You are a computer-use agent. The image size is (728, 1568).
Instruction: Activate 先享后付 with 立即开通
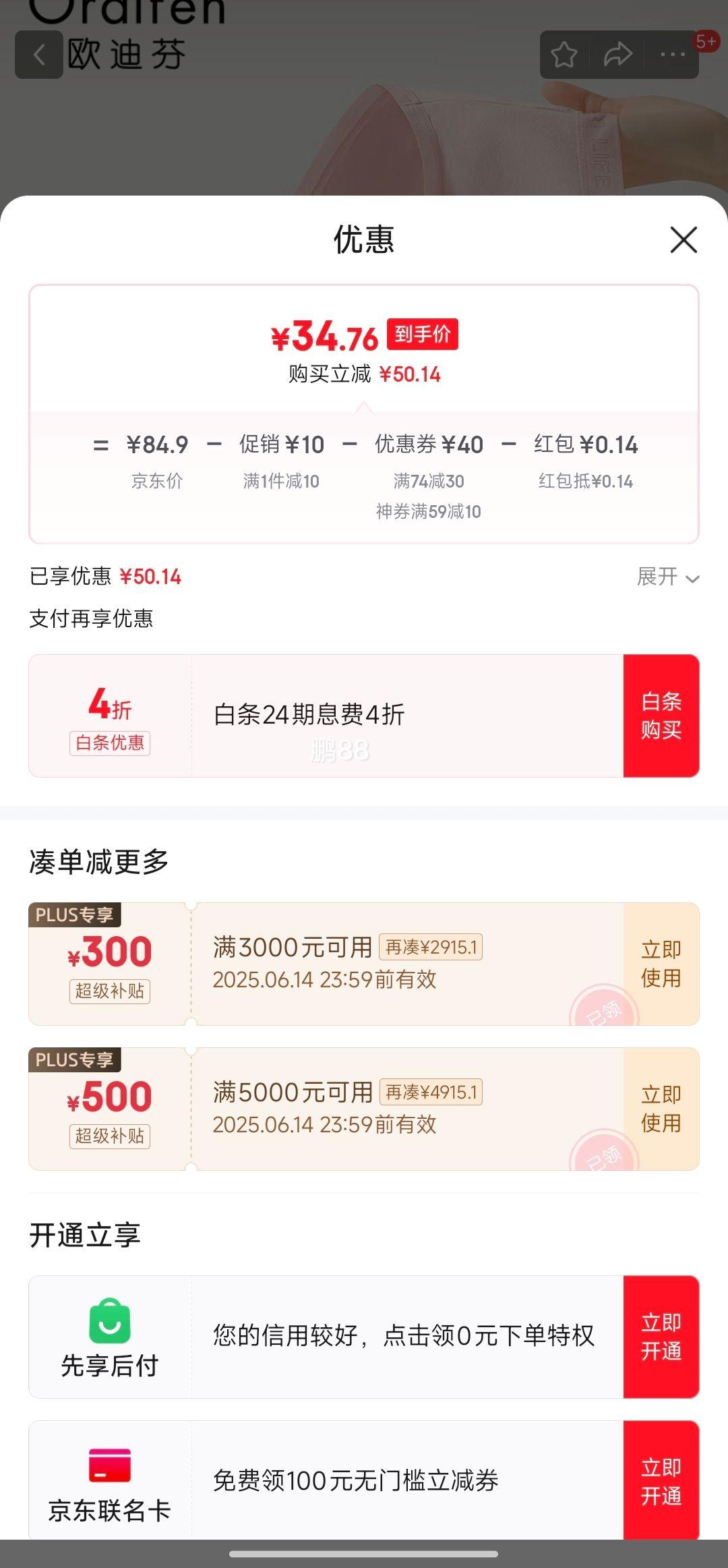pos(661,1337)
